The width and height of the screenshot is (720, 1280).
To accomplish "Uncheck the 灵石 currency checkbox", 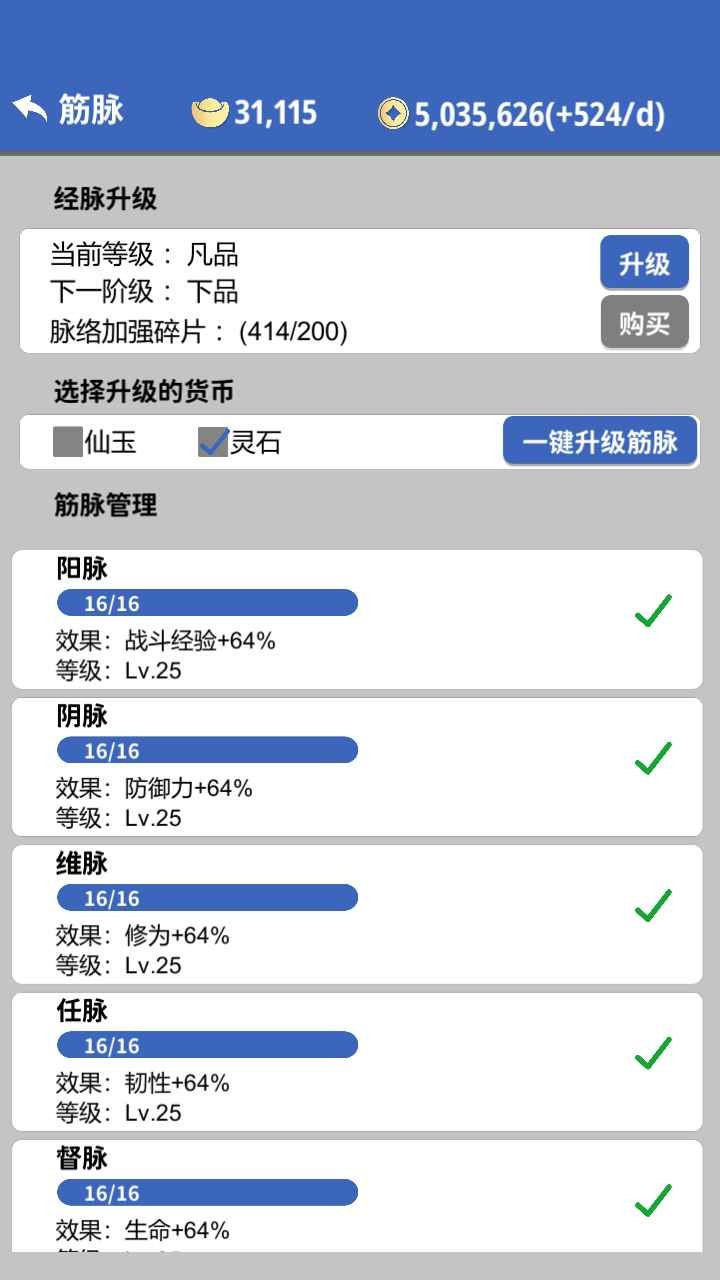I will (x=213, y=442).
